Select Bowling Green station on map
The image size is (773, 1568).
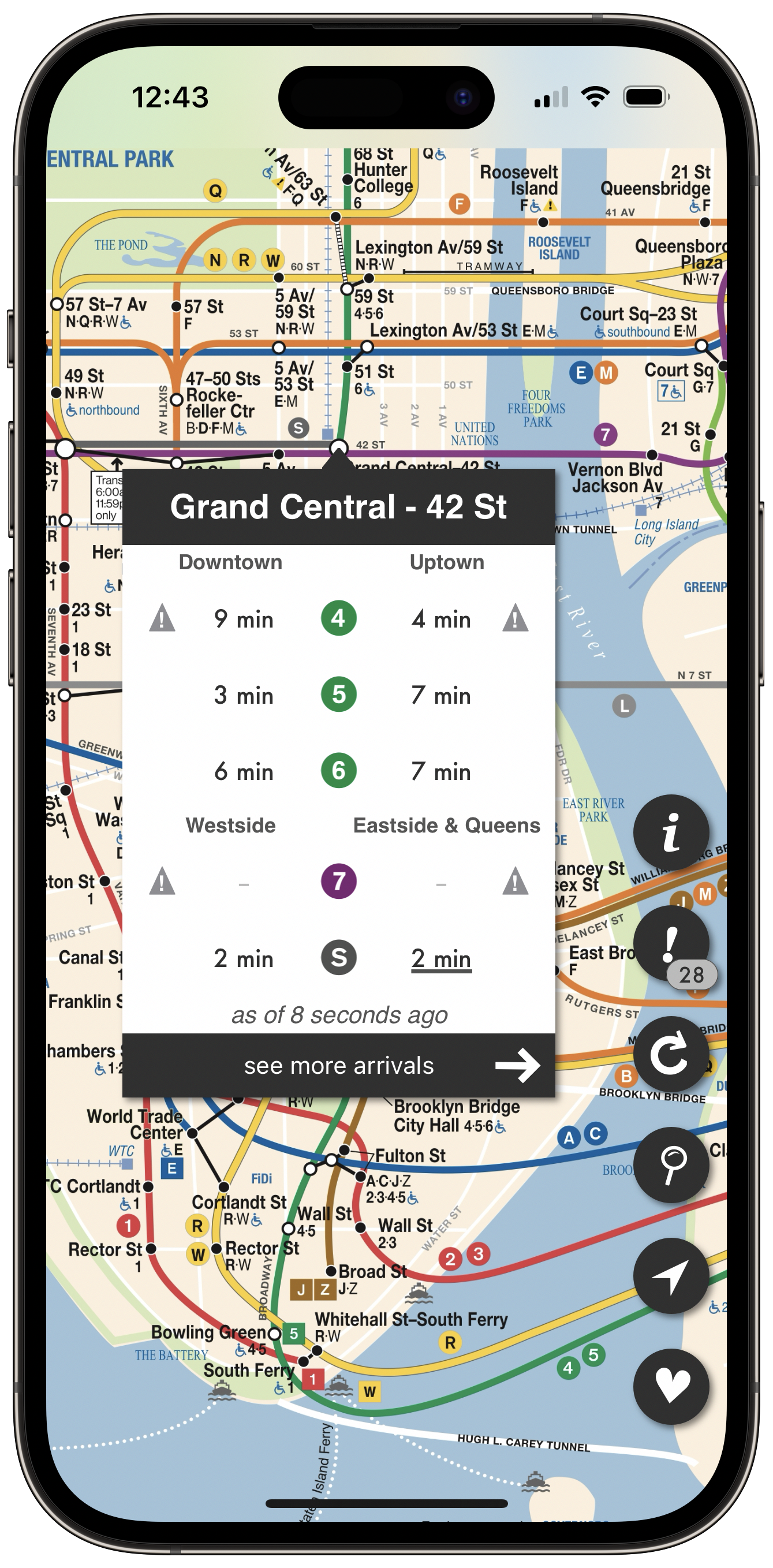(x=275, y=1334)
